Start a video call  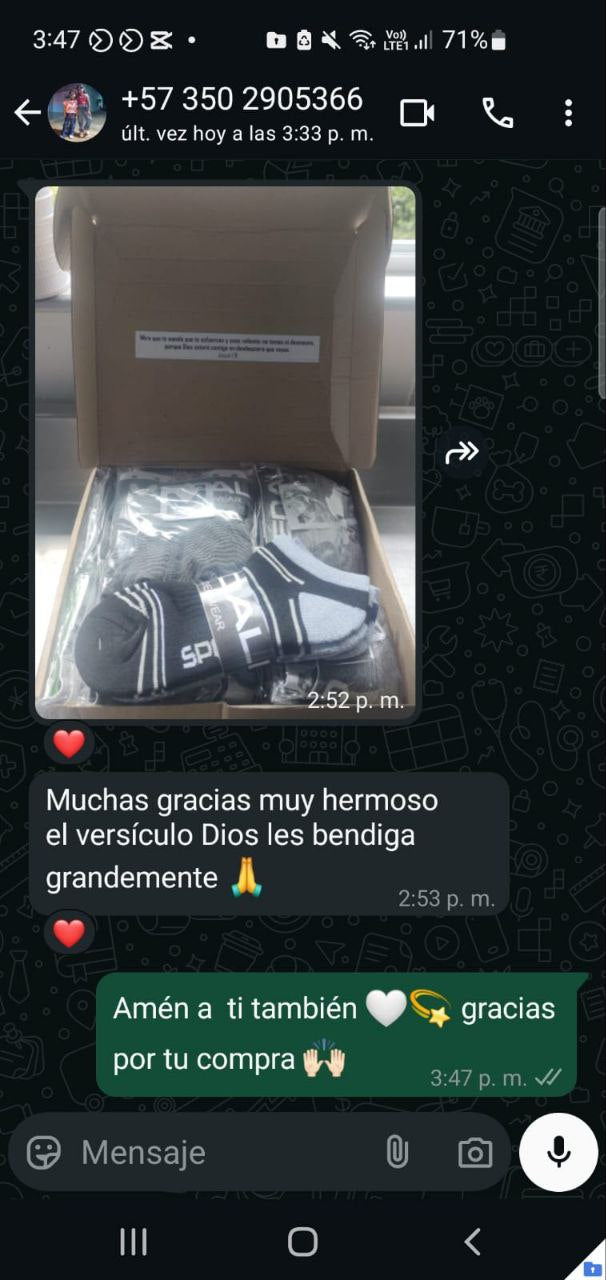coord(417,113)
